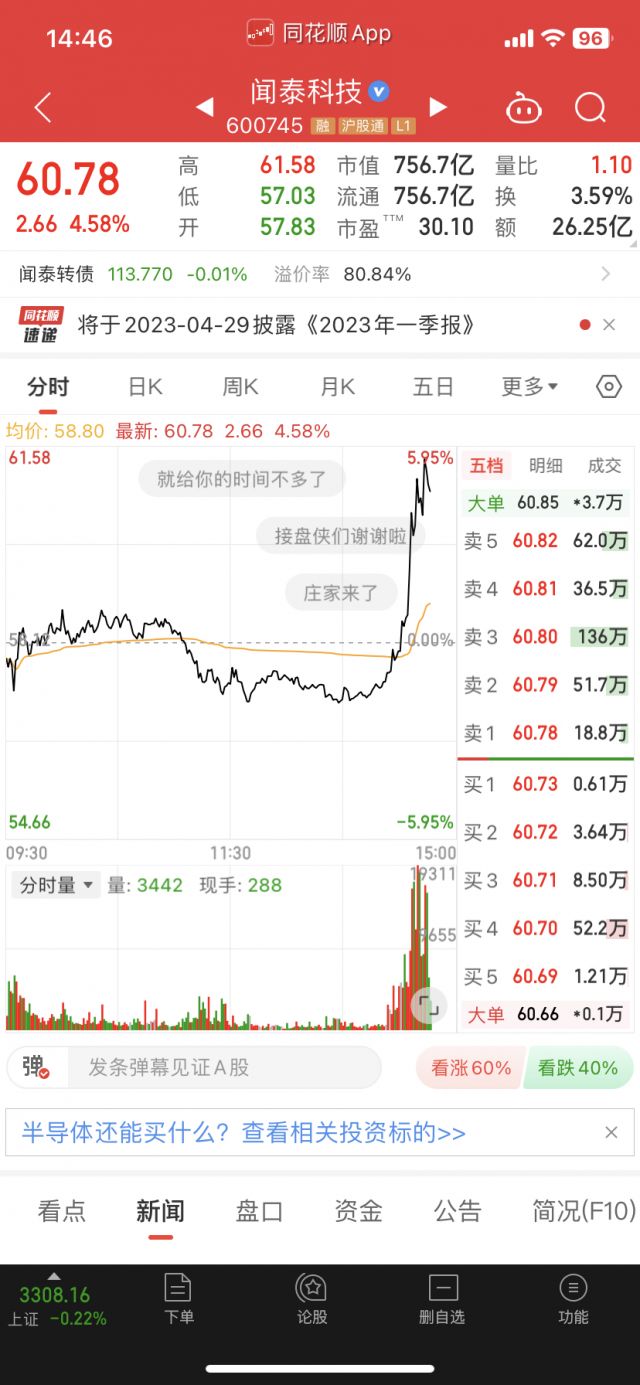Go back with the top-left arrow
This screenshot has width=640, height=1385.
[43, 107]
